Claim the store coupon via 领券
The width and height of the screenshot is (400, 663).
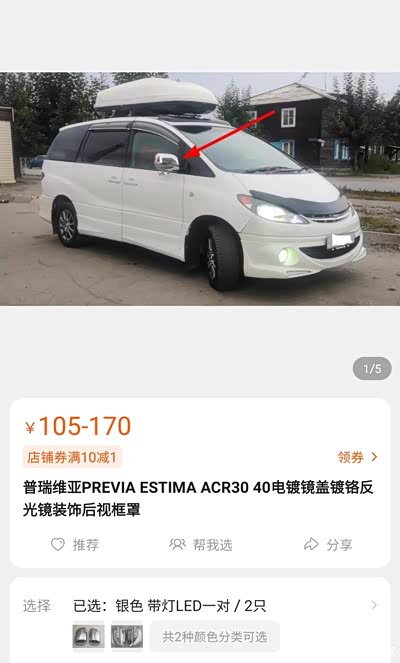(x=357, y=457)
